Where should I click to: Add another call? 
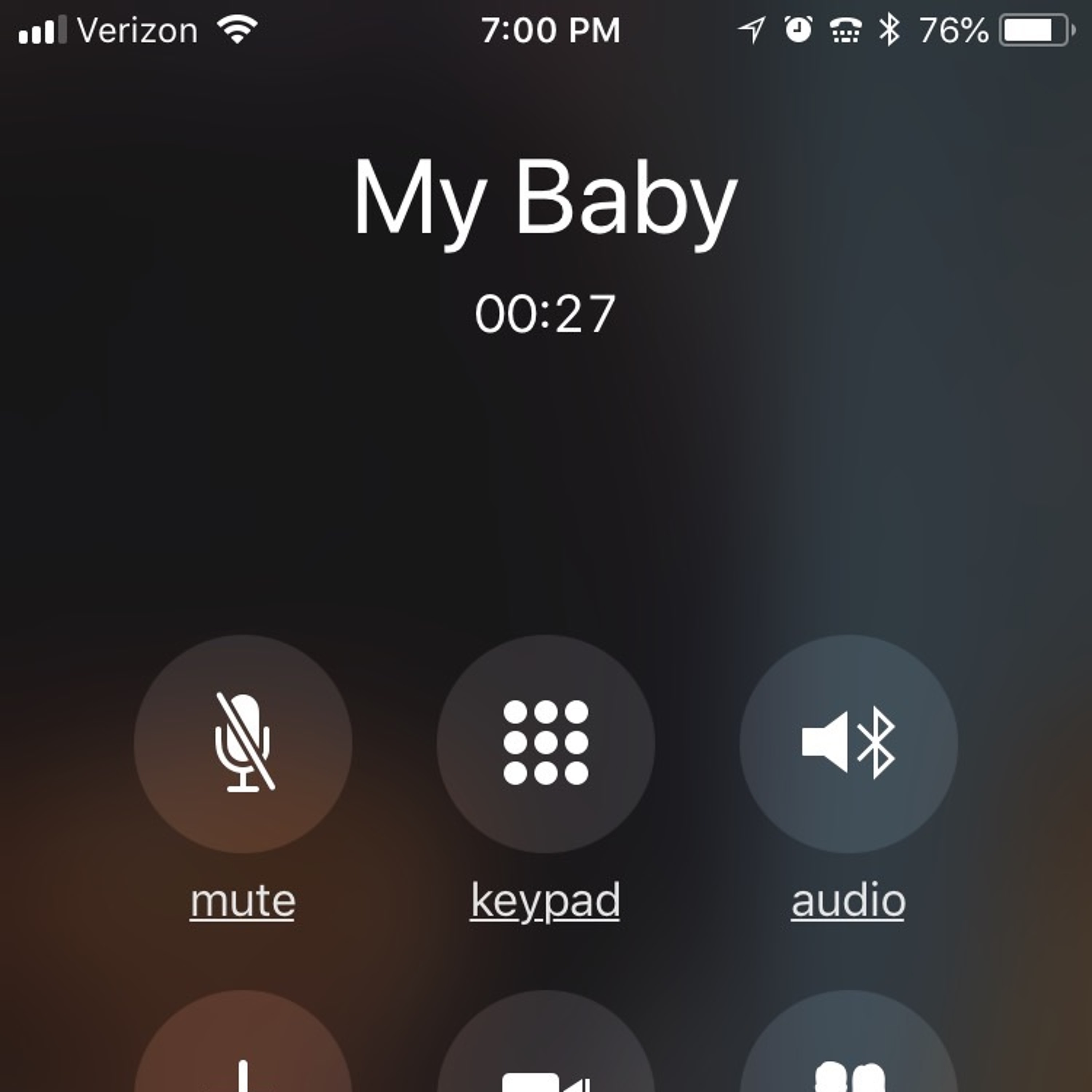coord(242,1063)
